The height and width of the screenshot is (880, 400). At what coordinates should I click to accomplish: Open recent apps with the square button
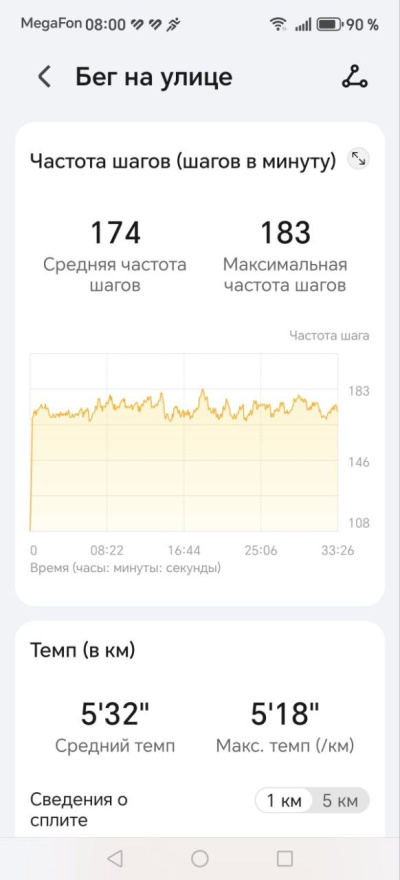285,858
